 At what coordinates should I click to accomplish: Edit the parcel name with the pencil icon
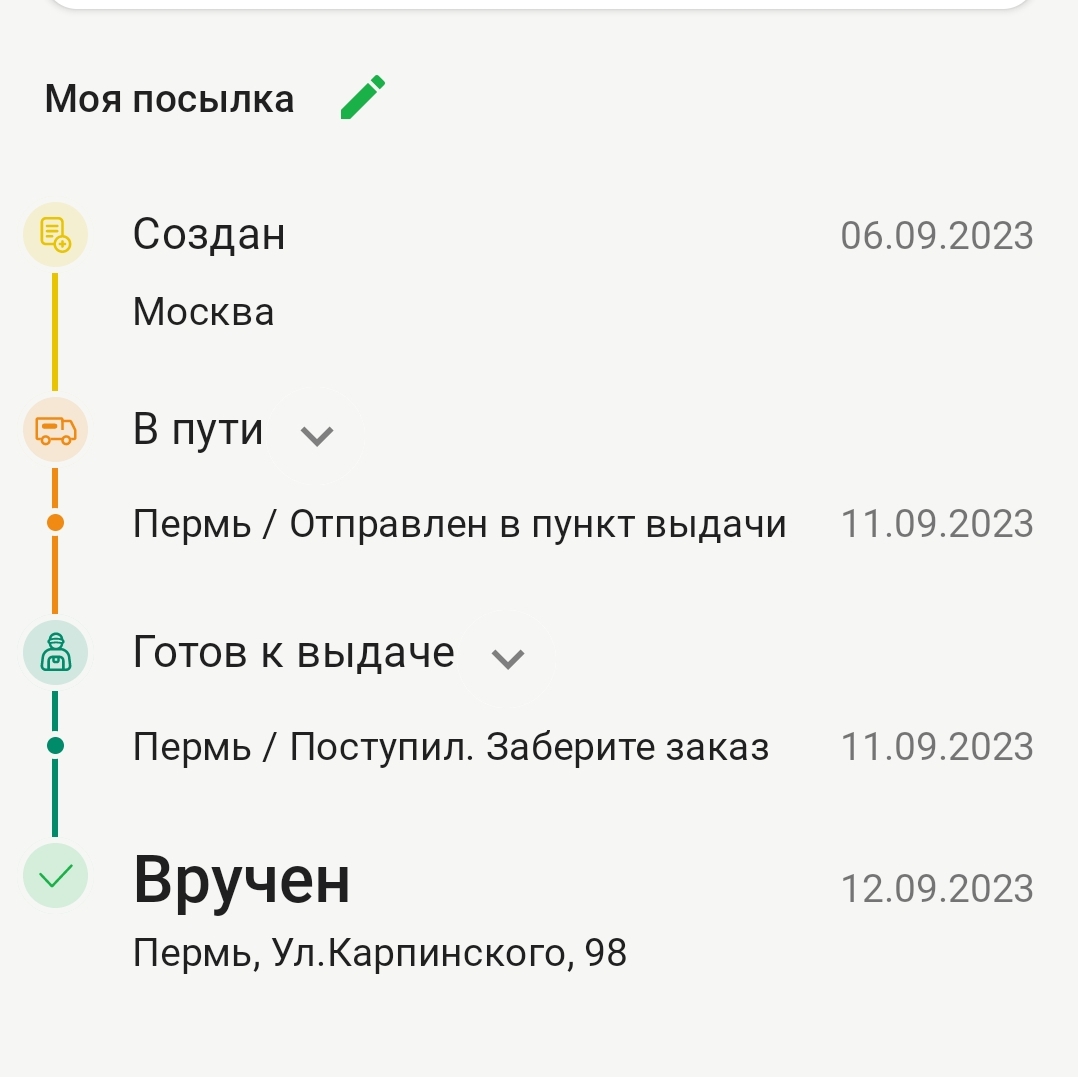pyautogui.click(x=363, y=98)
